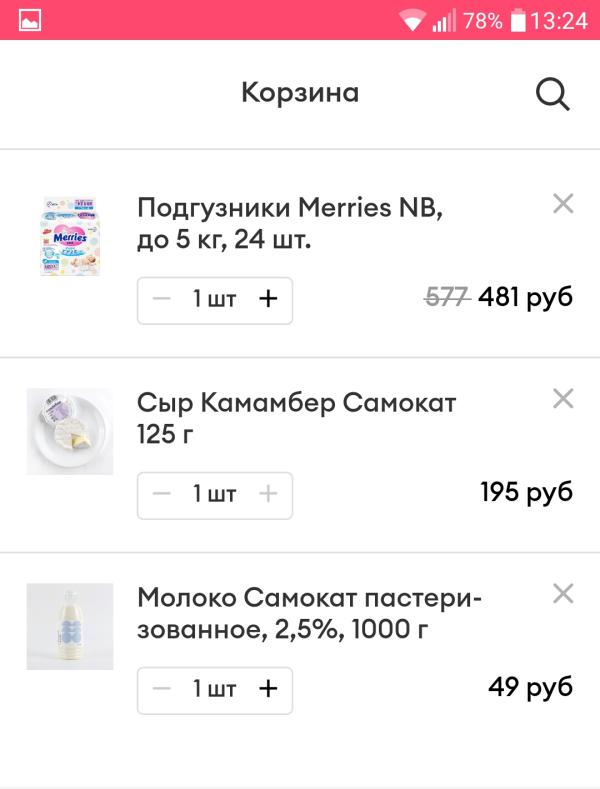Increase quantity of Merries diapers
The width and height of the screenshot is (600, 789).
[267, 299]
